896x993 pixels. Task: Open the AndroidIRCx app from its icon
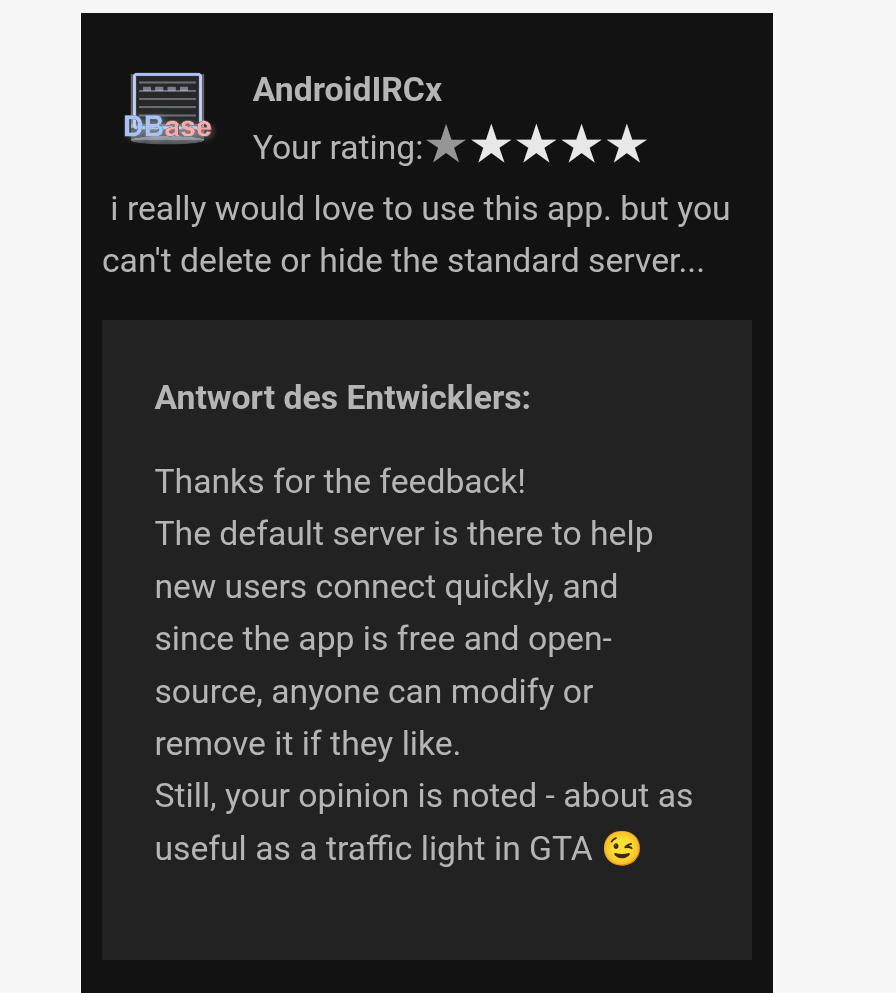[168, 109]
